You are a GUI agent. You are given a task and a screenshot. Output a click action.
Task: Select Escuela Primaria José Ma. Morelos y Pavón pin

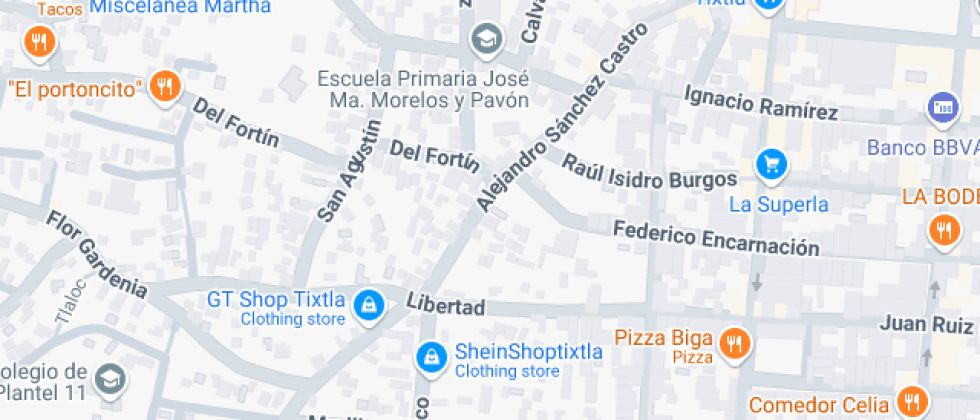486,39
